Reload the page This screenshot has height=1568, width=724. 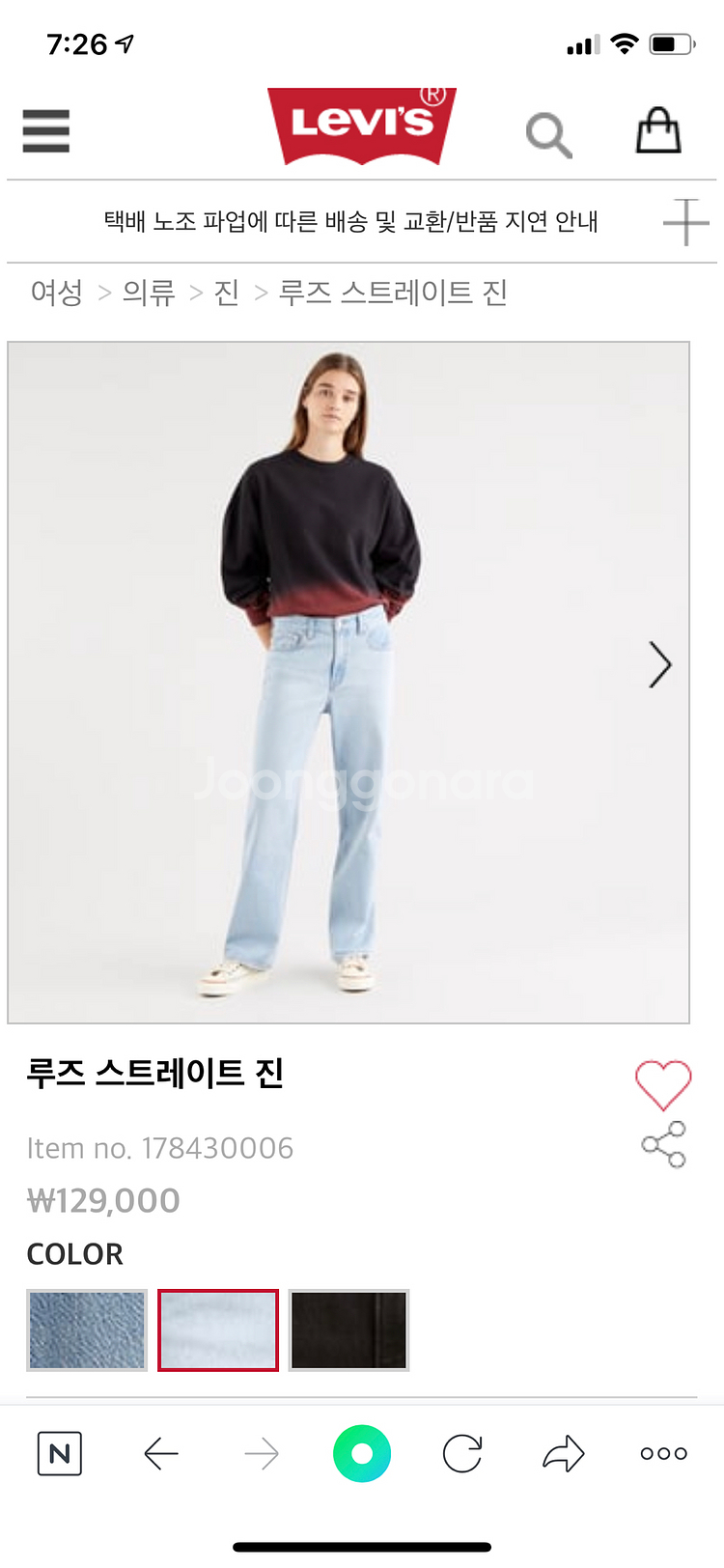click(x=462, y=1453)
